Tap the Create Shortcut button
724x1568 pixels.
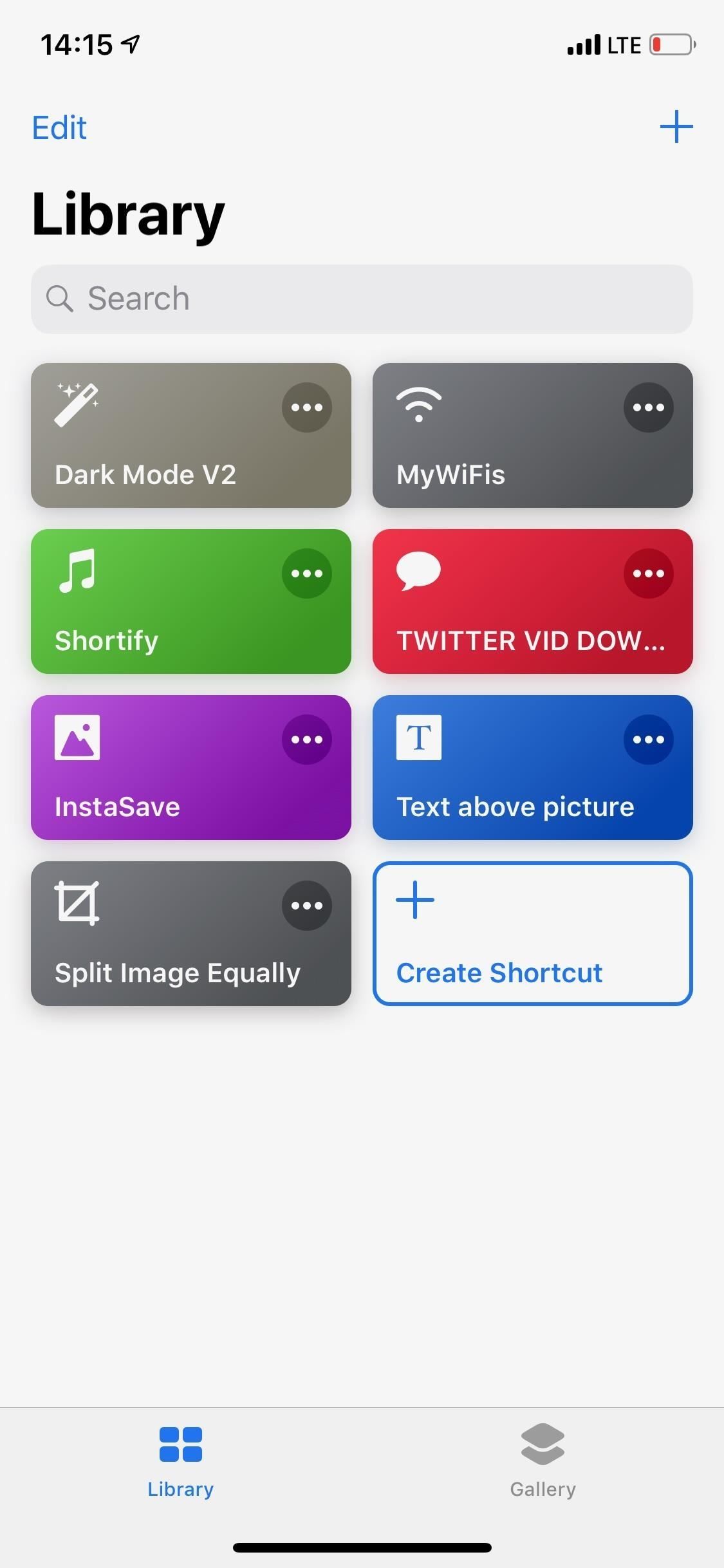tap(532, 933)
